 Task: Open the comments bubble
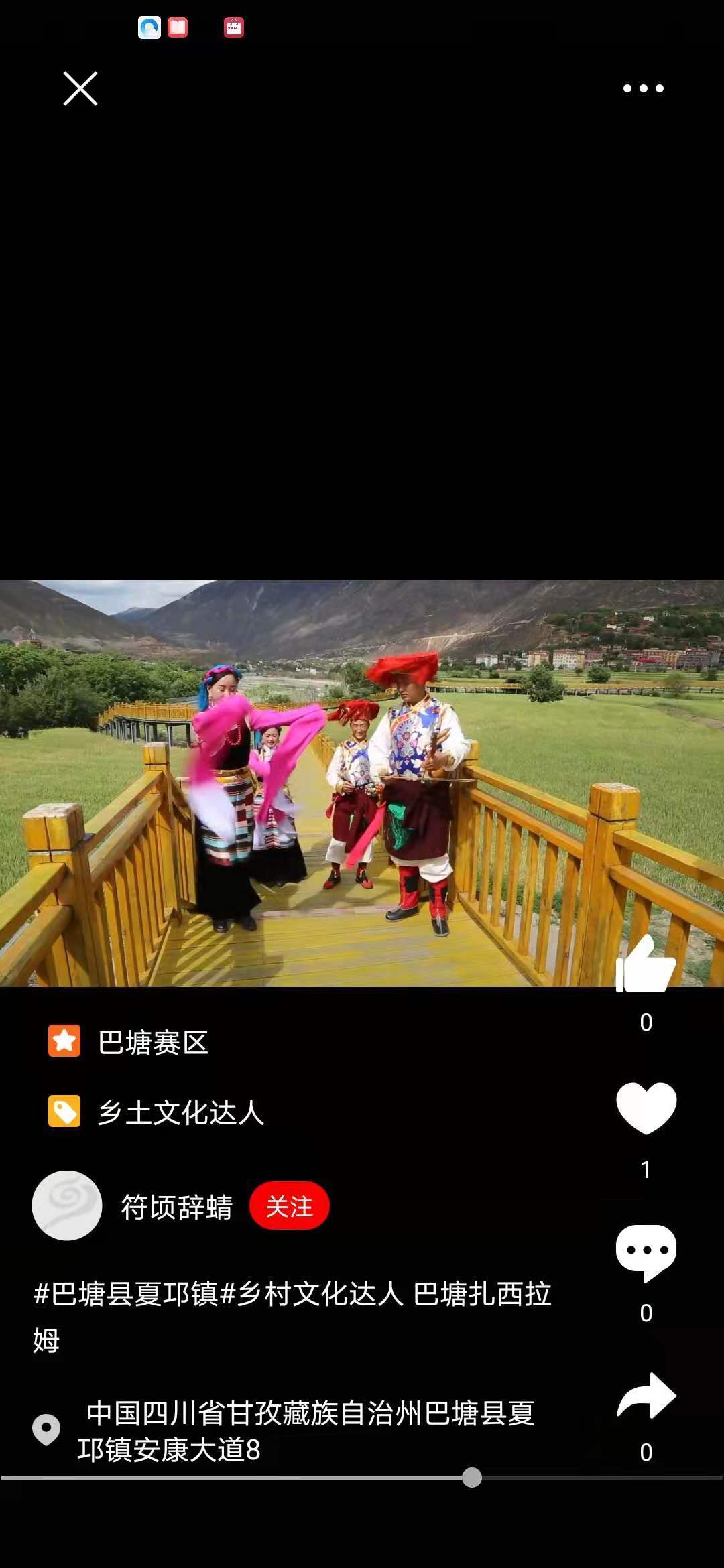pos(646,1252)
